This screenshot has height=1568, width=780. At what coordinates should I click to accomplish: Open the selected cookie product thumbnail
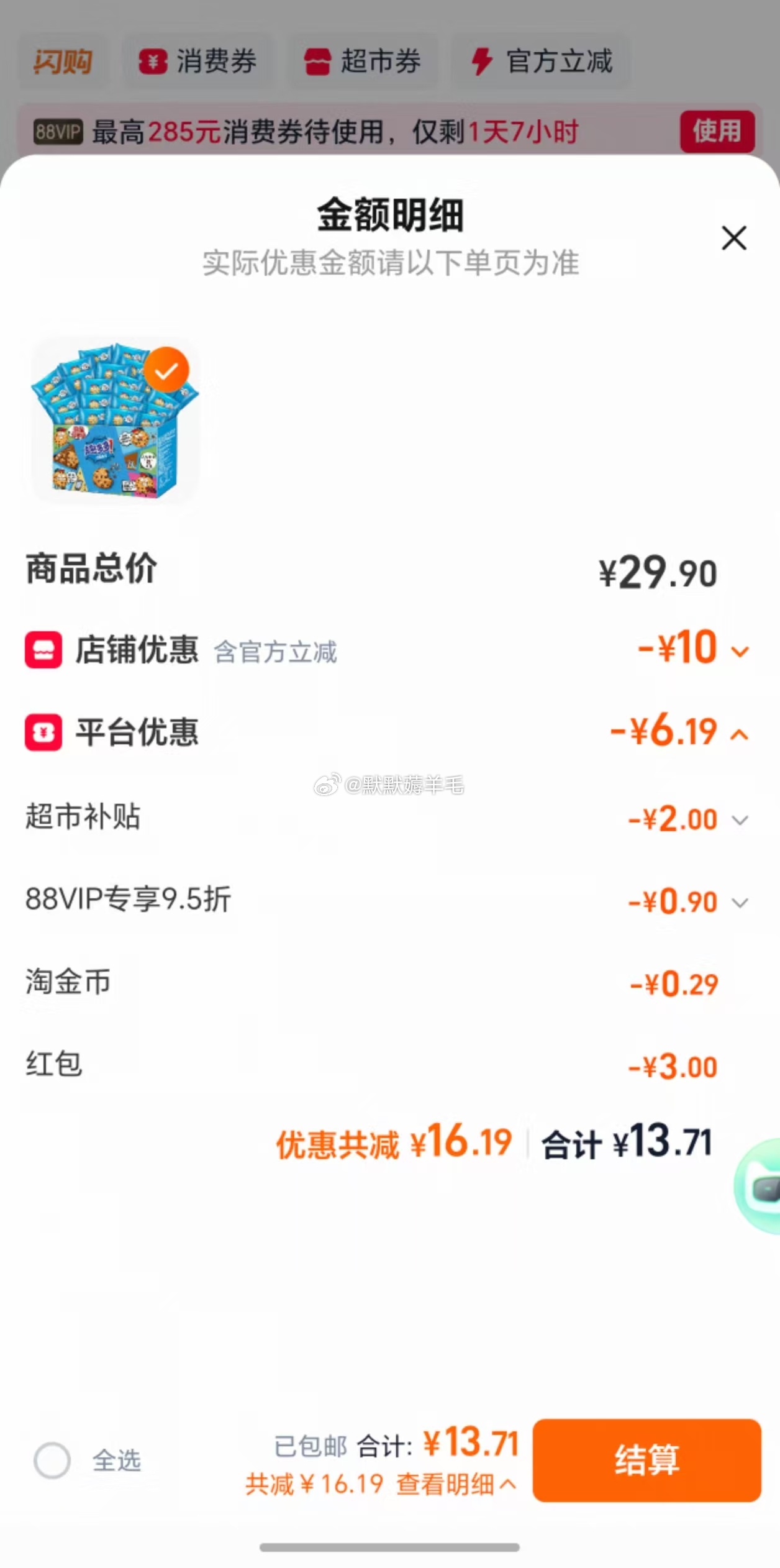pyautogui.click(x=115, y=421)
